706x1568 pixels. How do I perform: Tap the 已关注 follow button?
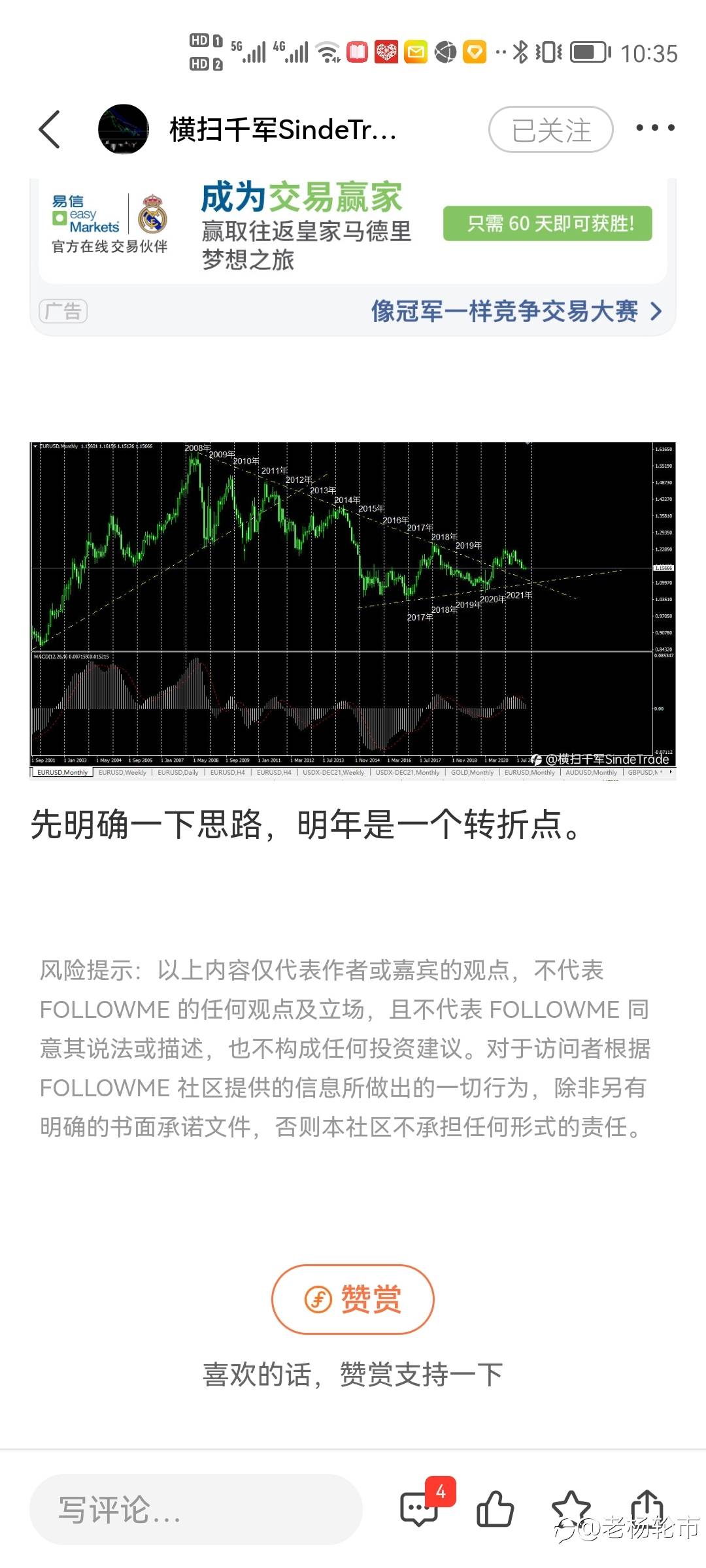550,129
